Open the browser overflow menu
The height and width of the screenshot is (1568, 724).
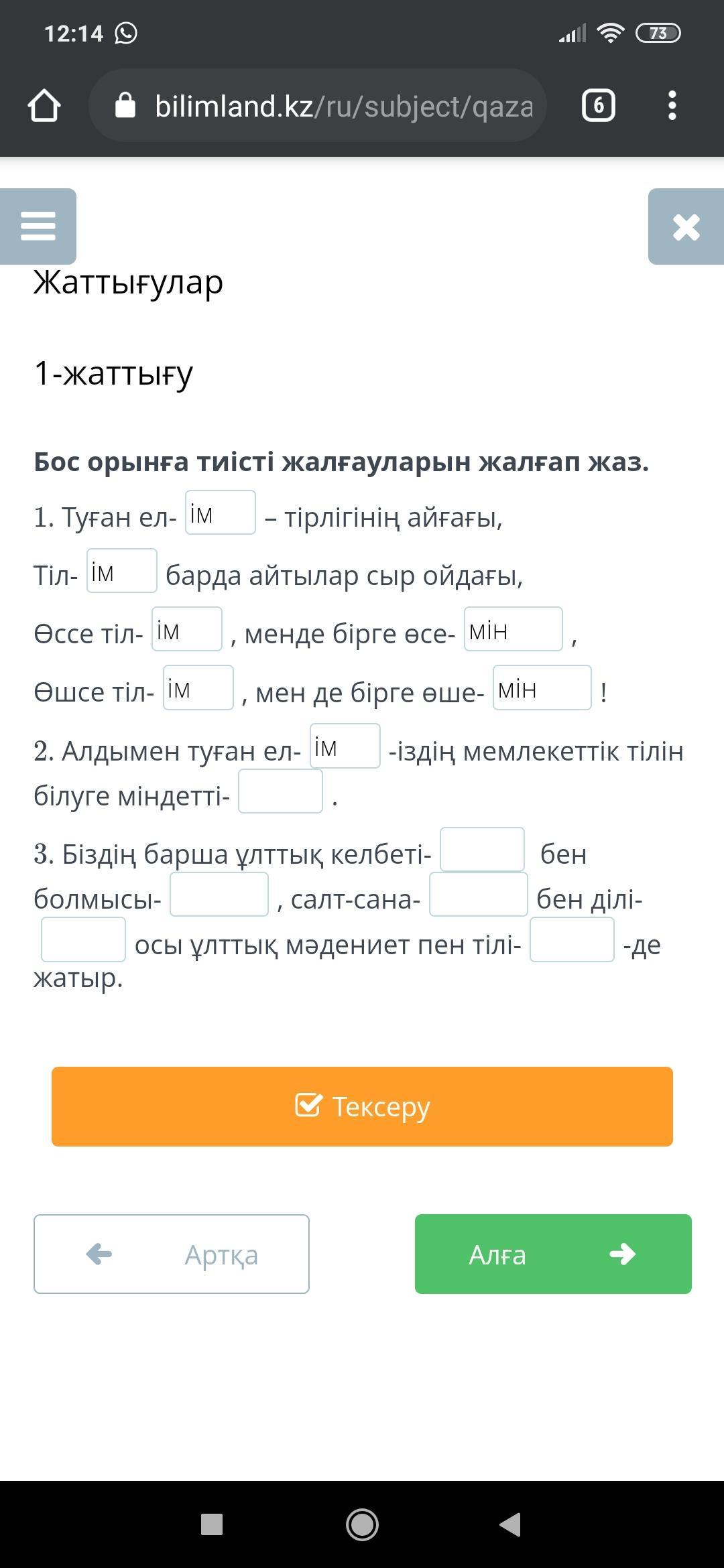pos(672,106)
